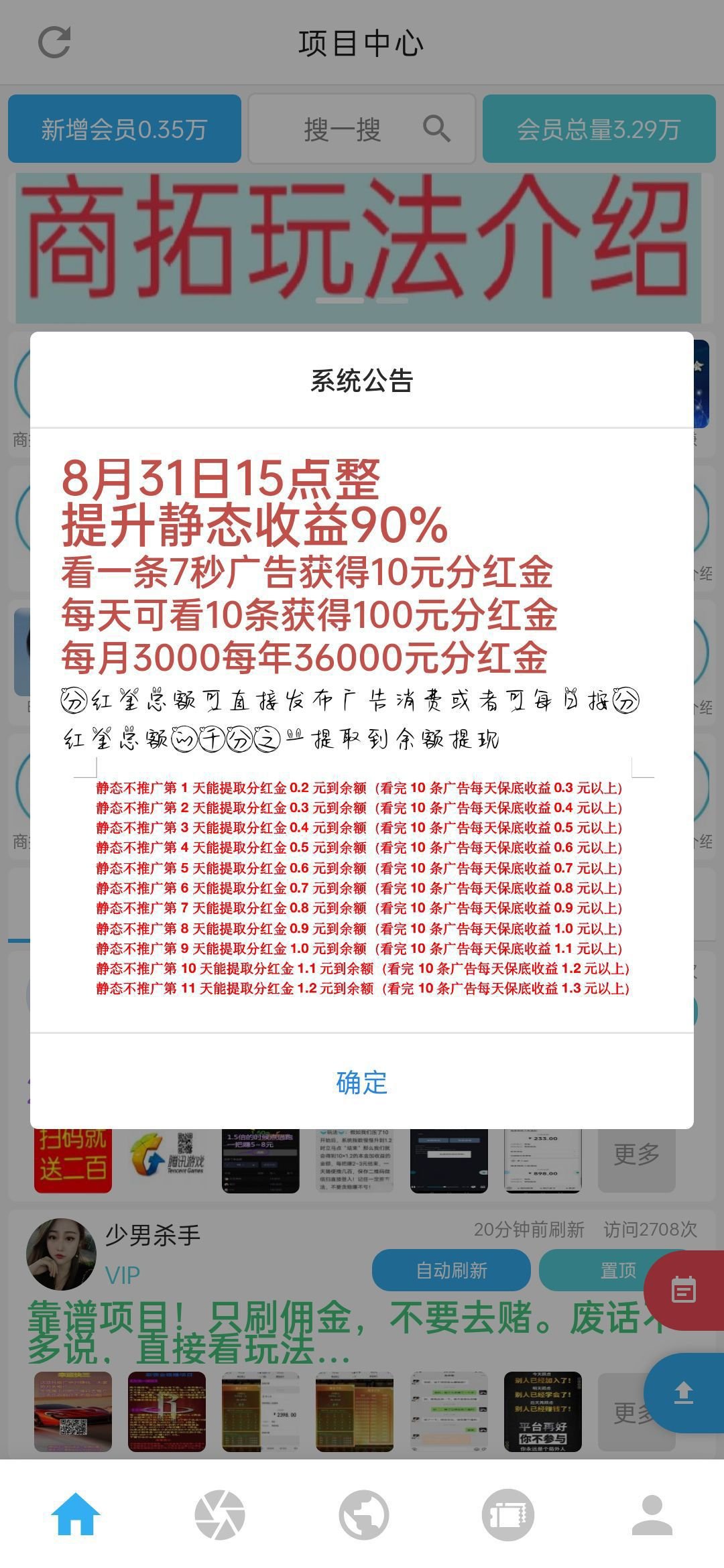The image size is (724, 1568).
Task: Tap the red calendar floating button
Action: tap(684, 1289)
